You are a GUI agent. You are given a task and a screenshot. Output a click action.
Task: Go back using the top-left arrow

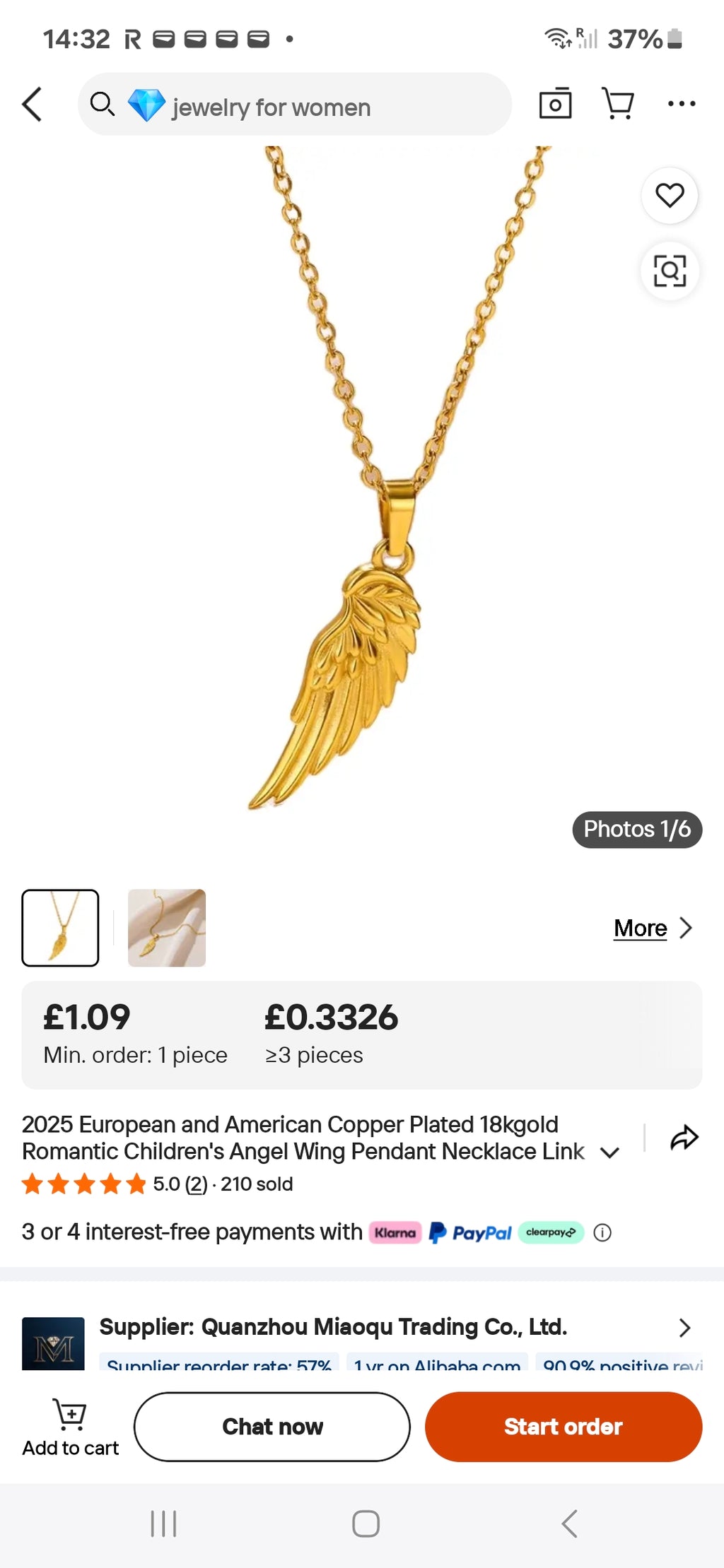33,105
